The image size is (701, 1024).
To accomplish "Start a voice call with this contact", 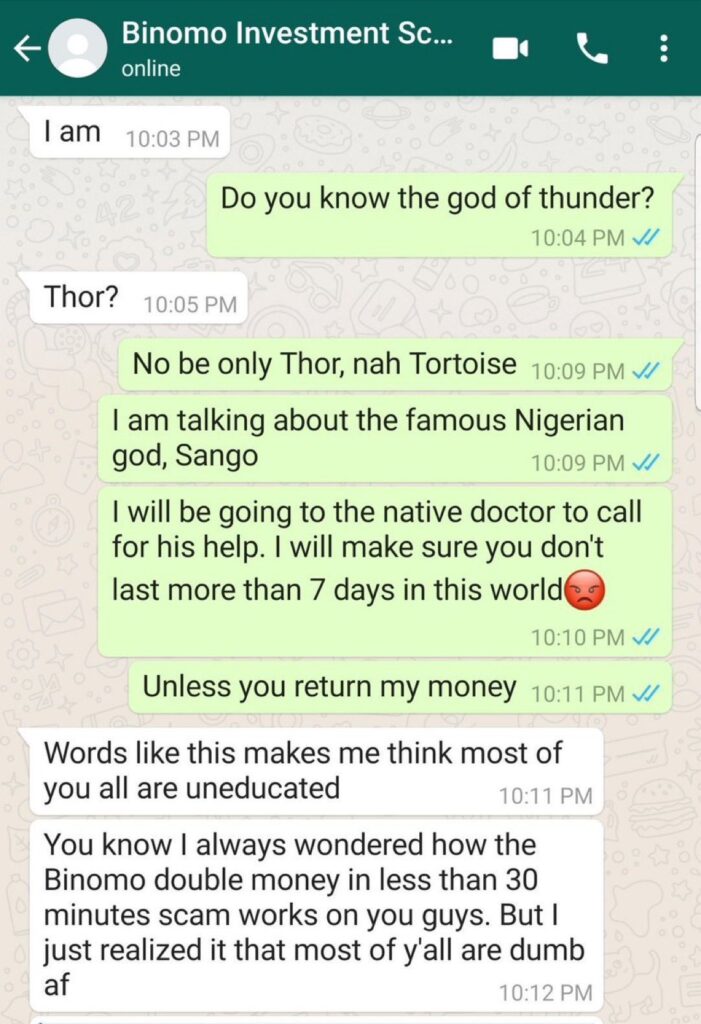I will (592, 48).
